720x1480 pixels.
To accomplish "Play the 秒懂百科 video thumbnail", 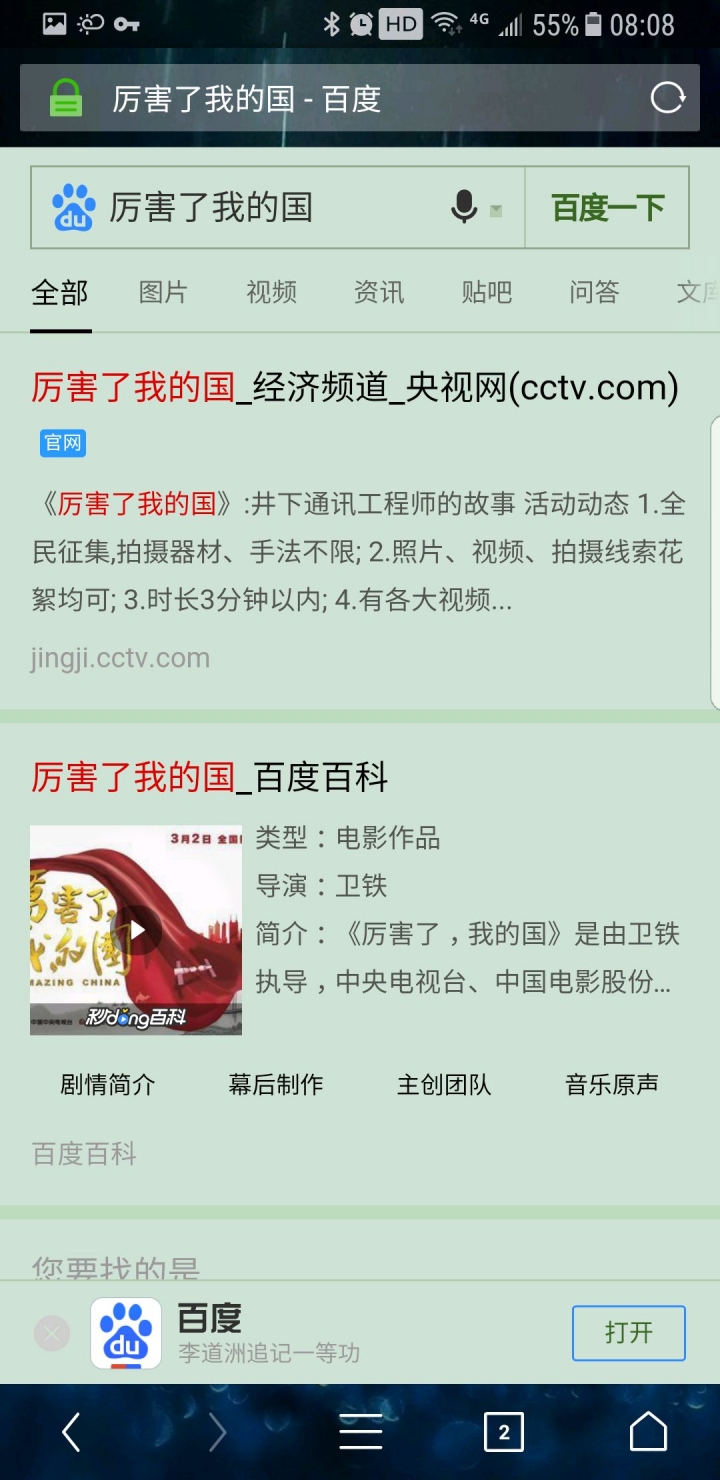I will pyautogui.click(x=136, y=930).
